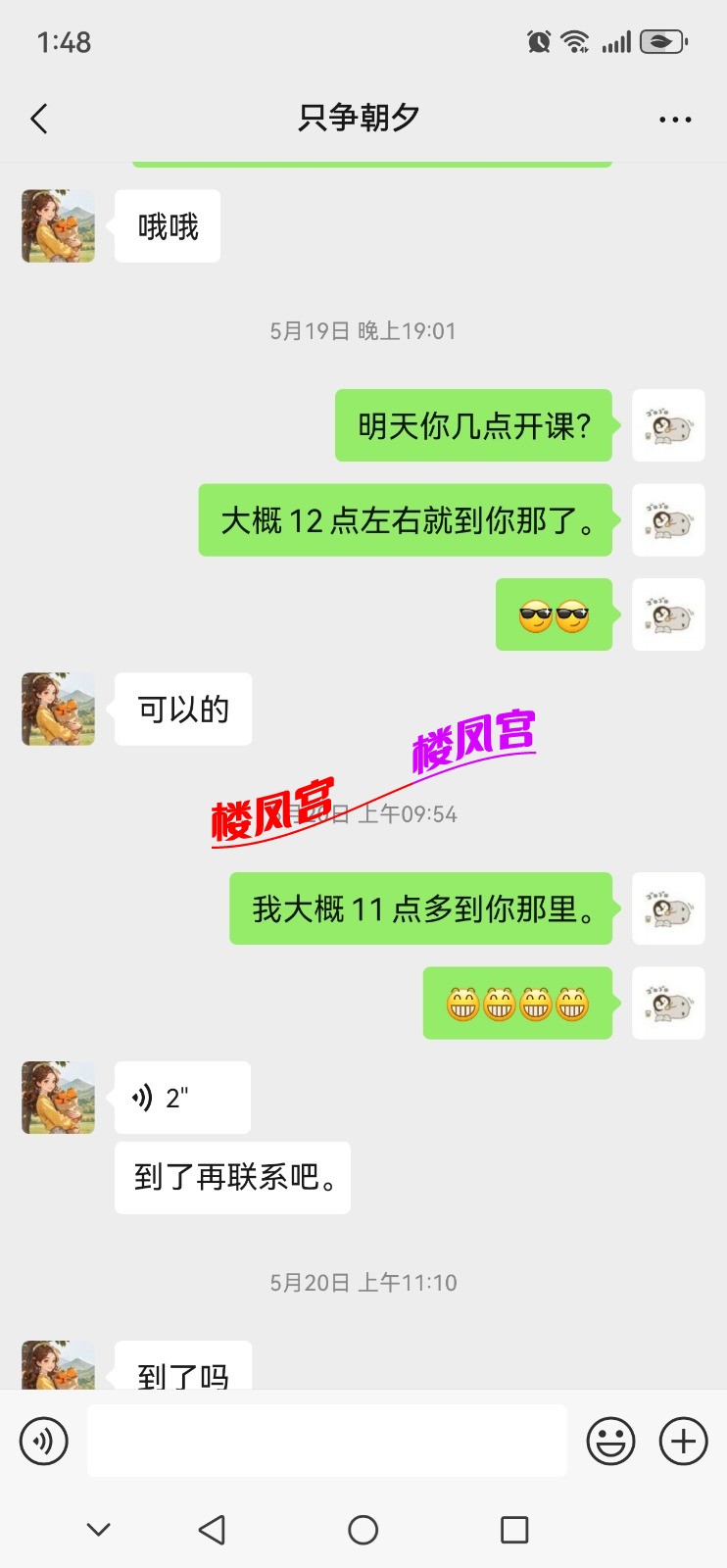Focus the message text field
Image resolution: width=727 pixels, height=1568 pixels.
326,1441
